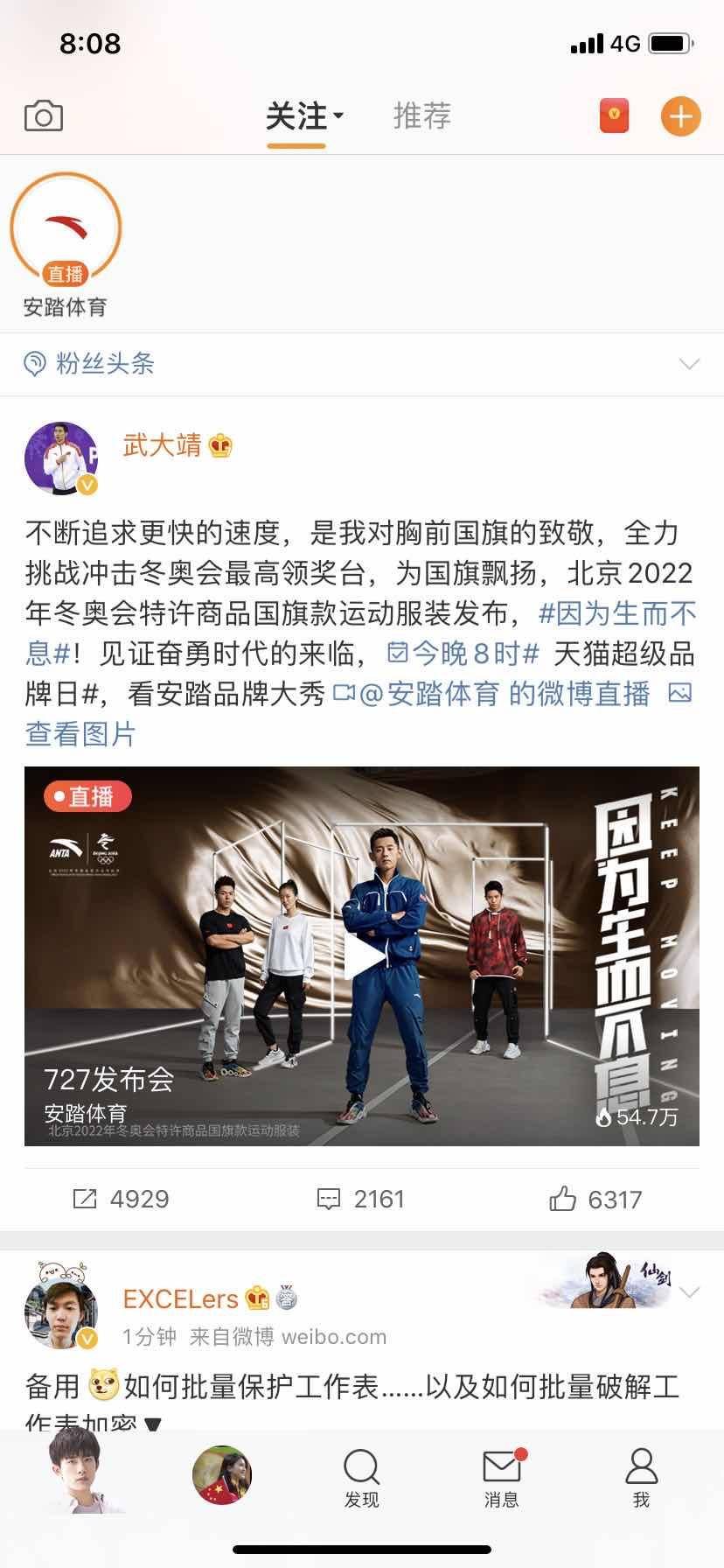This screenshot has width=724, height=1568.
Task: Open EXCELers profile
Action: pyautogui.click(x=180, y=1298)
